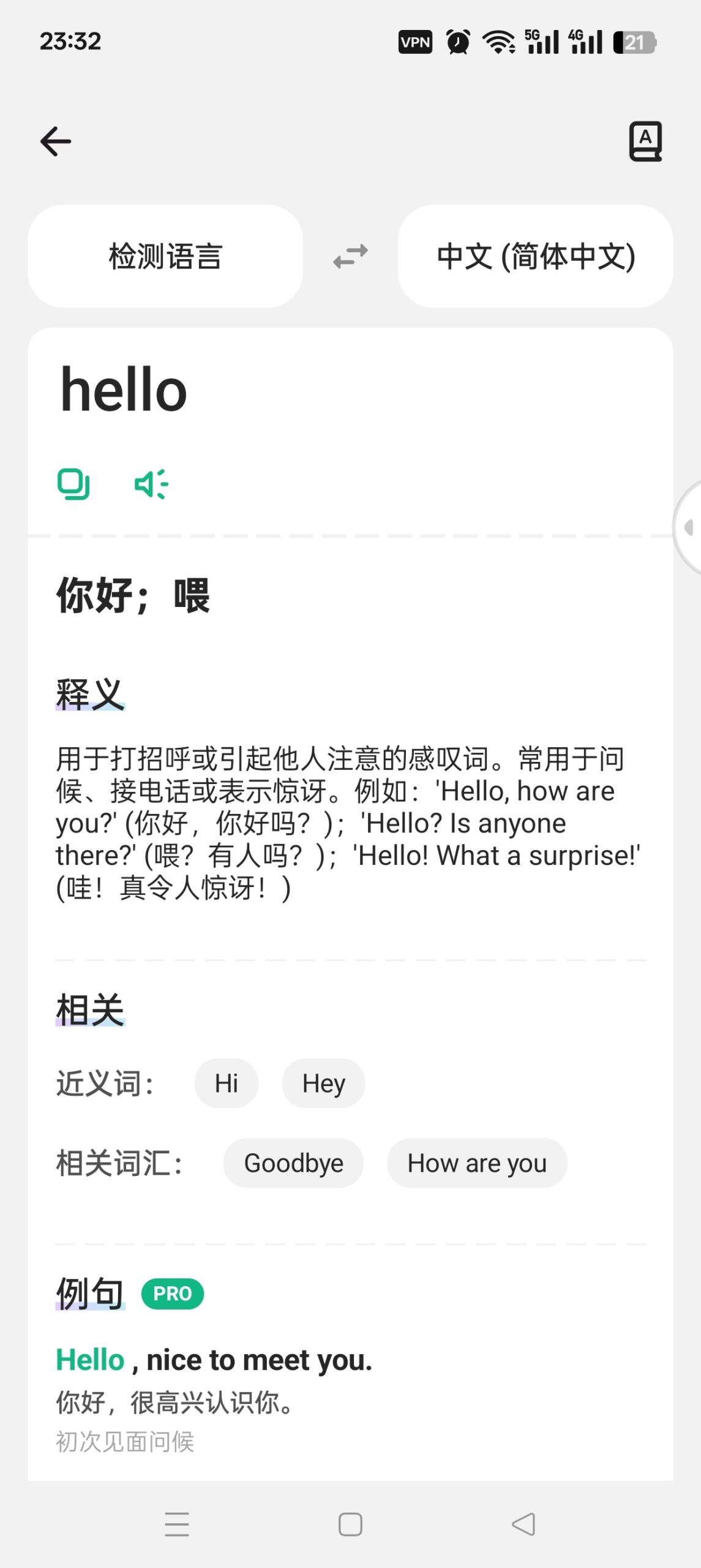
Task: Tap the related word Goodbye
Action: [x=293, y=1163]
